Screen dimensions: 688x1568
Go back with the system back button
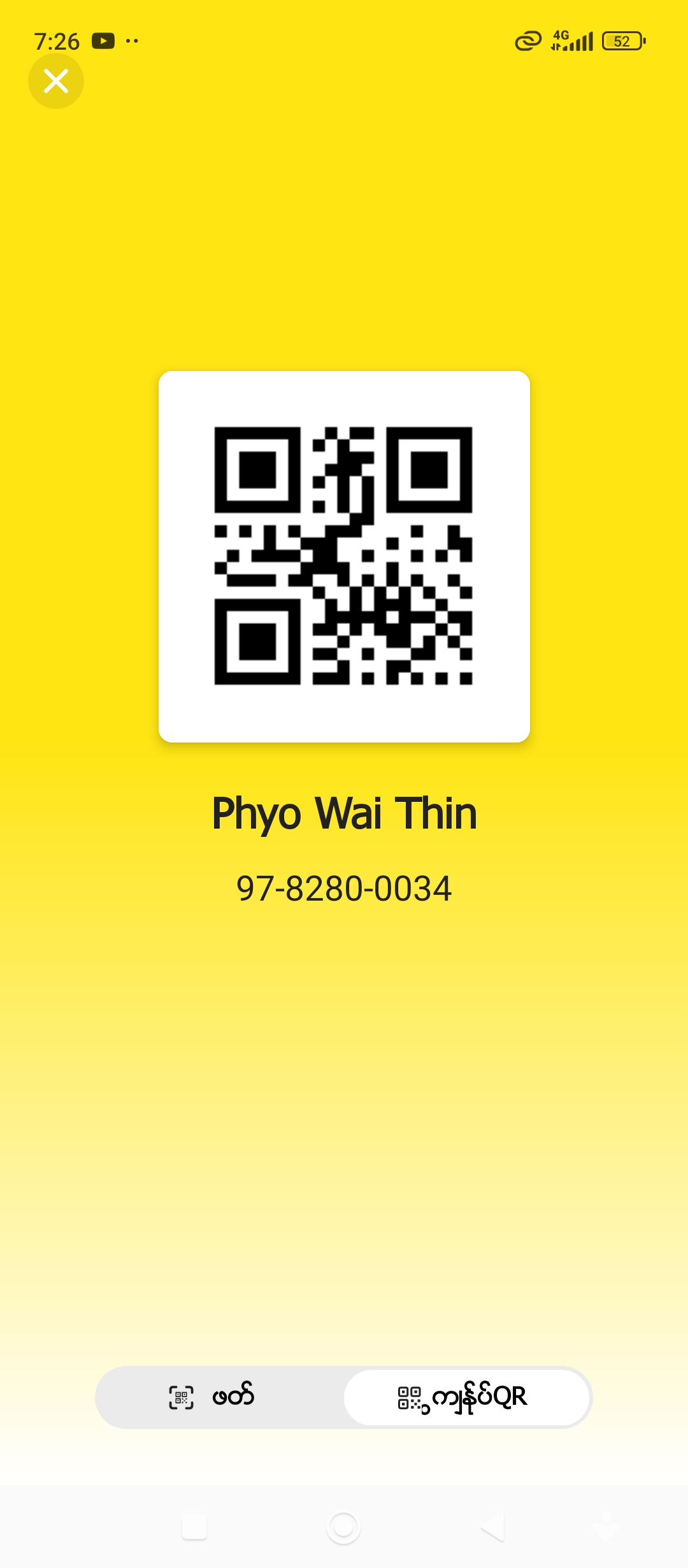coord(492,1527)
